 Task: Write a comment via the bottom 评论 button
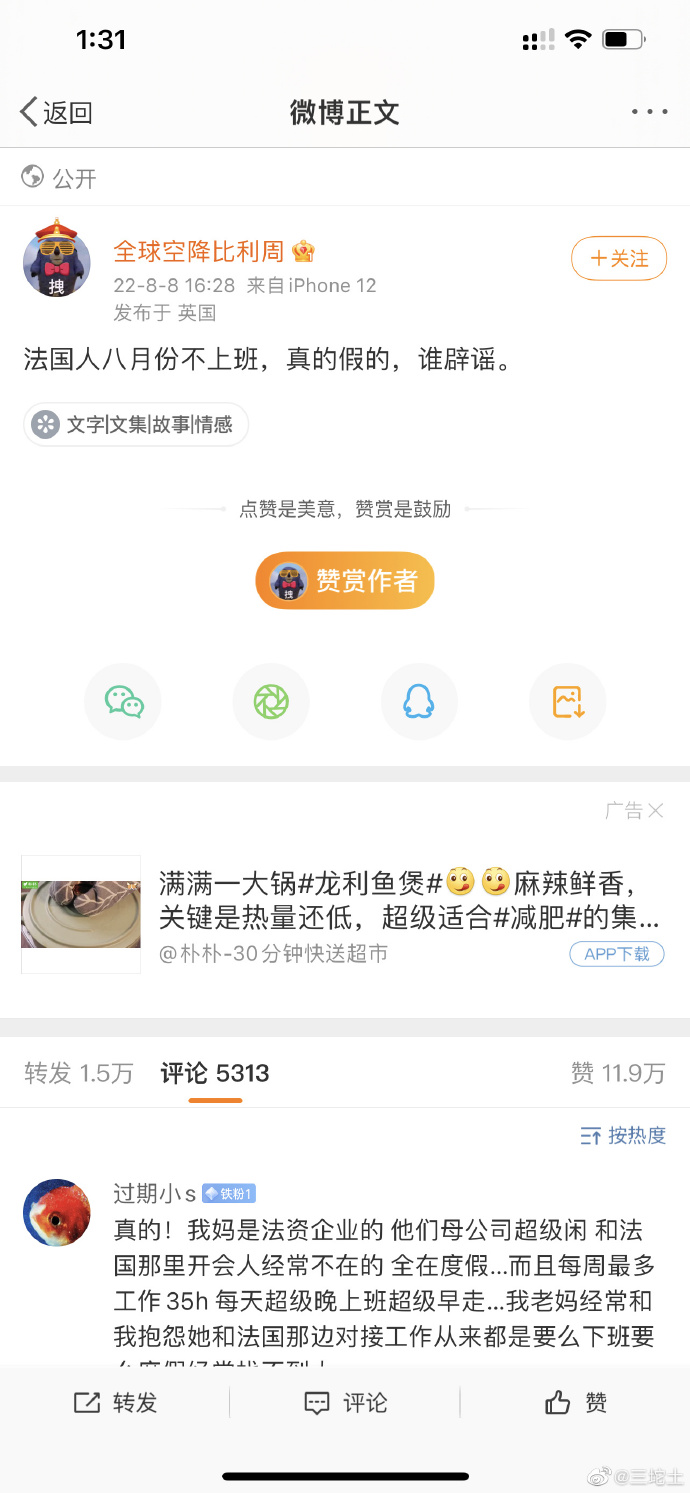tap(345, 1403)
